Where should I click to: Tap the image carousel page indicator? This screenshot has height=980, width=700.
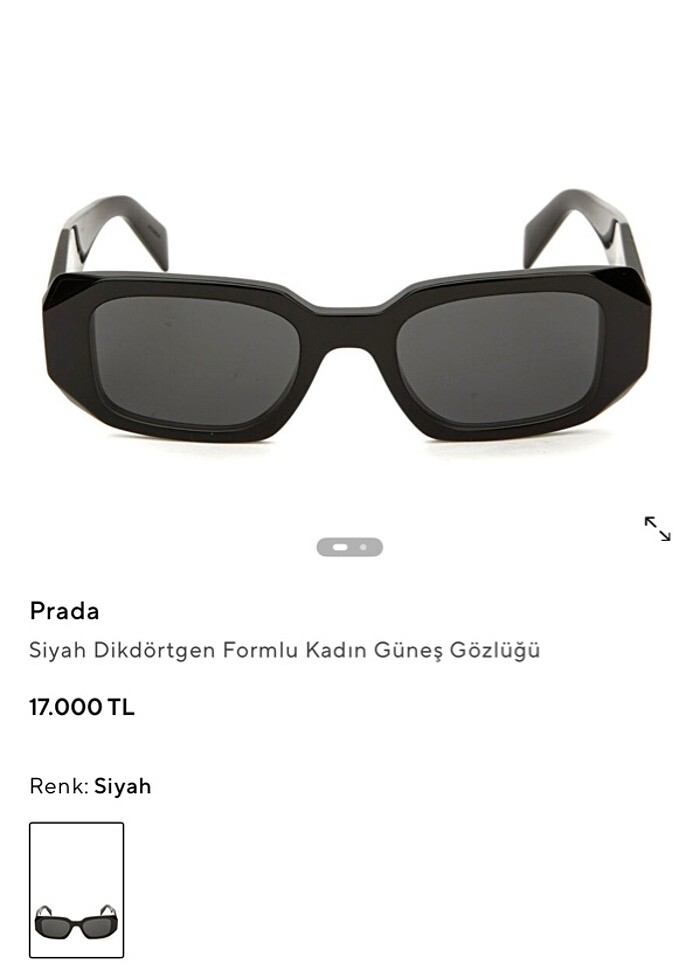click(350, 547)
